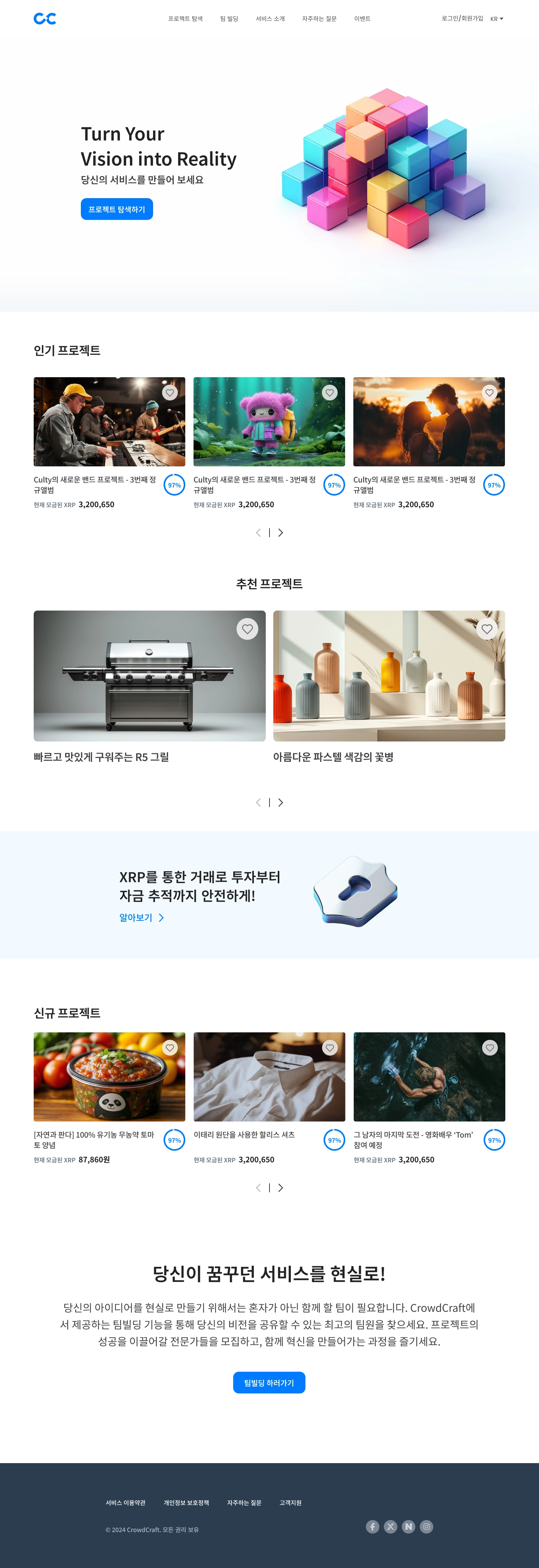This screenshot has width=539, height=1568.
Task: Like the purple monster project card
Action: (x=330, y=393)
